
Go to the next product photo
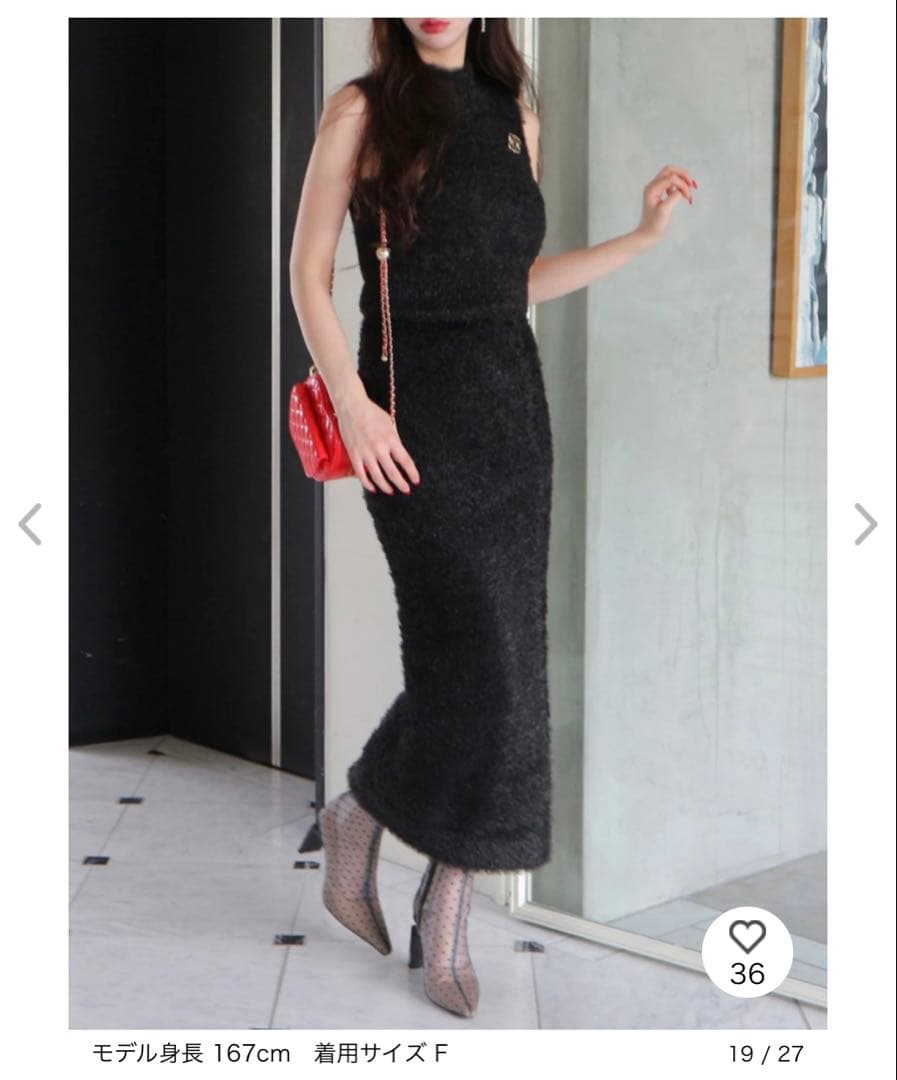point(865,524)
